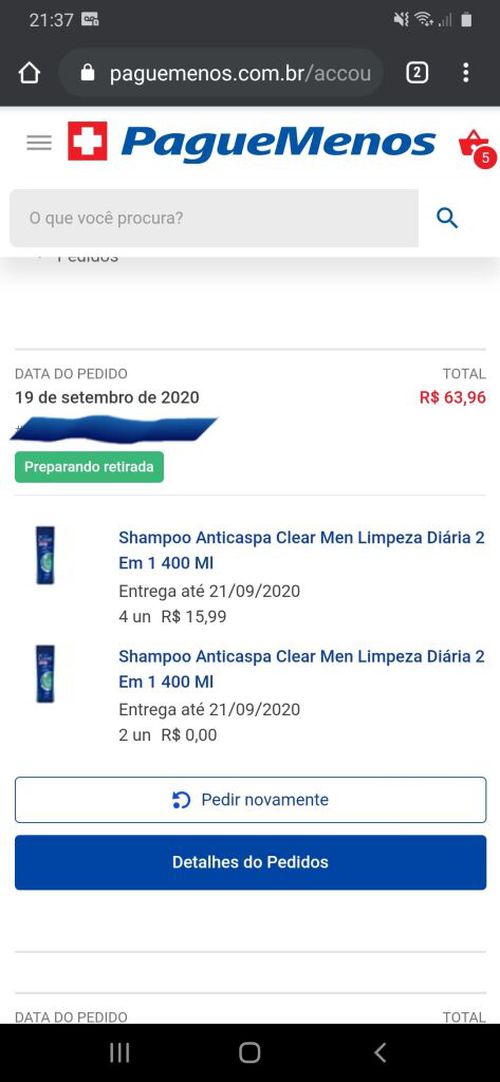Viewport: 500px width, 1082px height.
Task: Open recent apps from the navigation bar
Action: click(x=120, y=1052)
